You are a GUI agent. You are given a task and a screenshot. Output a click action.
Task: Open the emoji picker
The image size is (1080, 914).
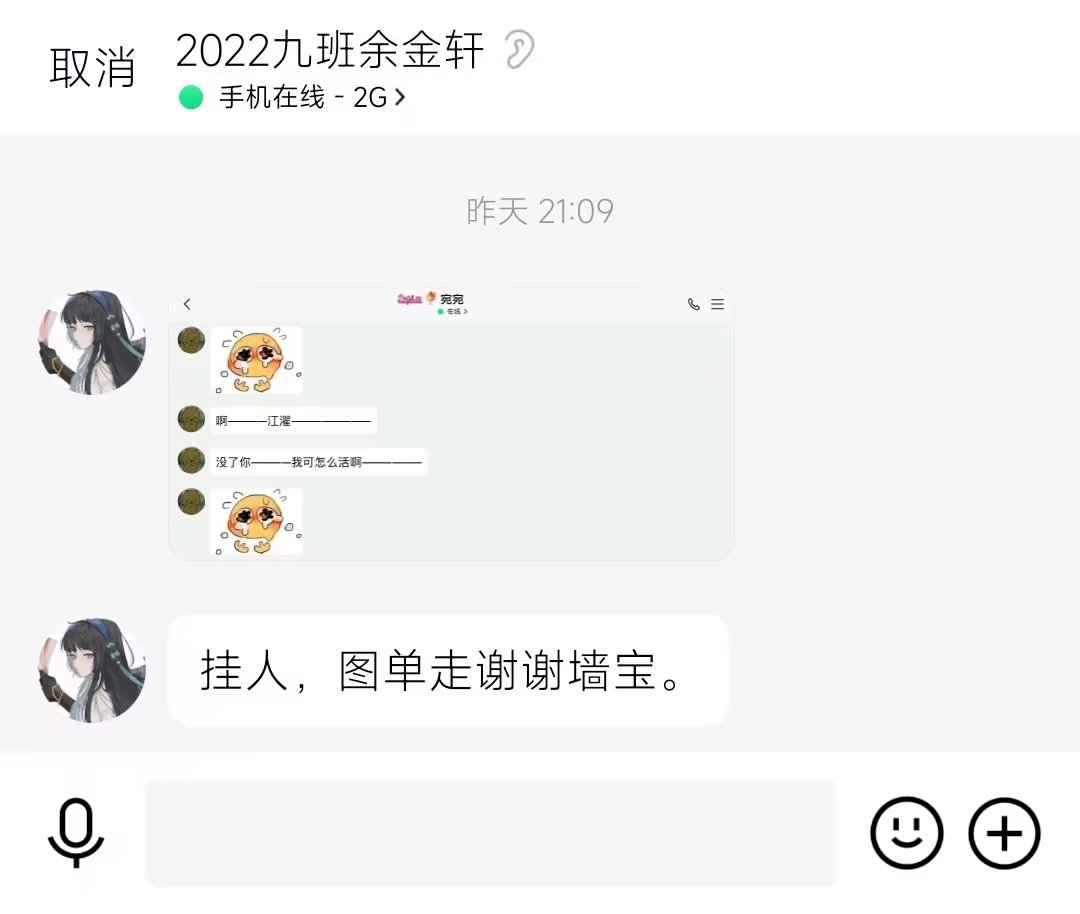906,832
